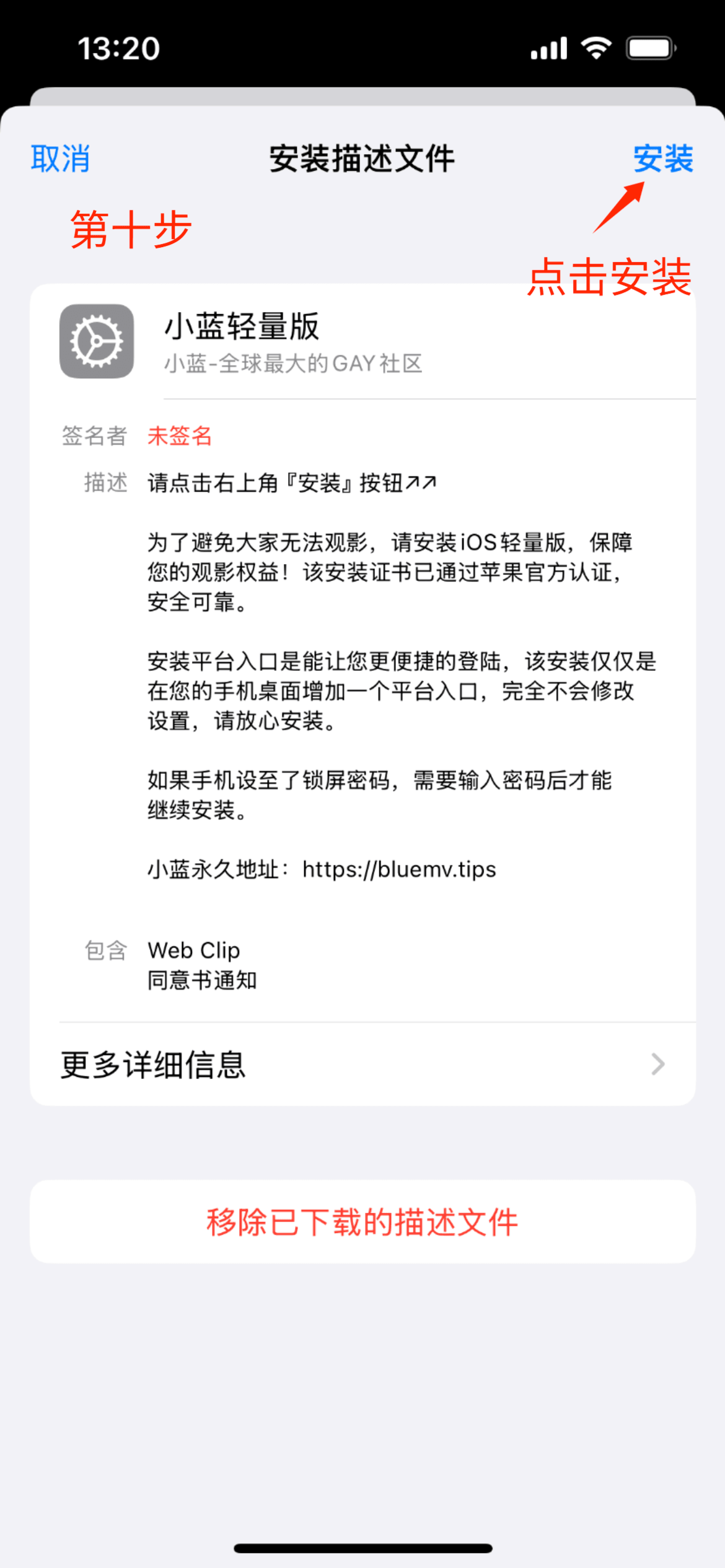
Task: Tap 取消 to cancel the profile installation
Action: [60, 159]
